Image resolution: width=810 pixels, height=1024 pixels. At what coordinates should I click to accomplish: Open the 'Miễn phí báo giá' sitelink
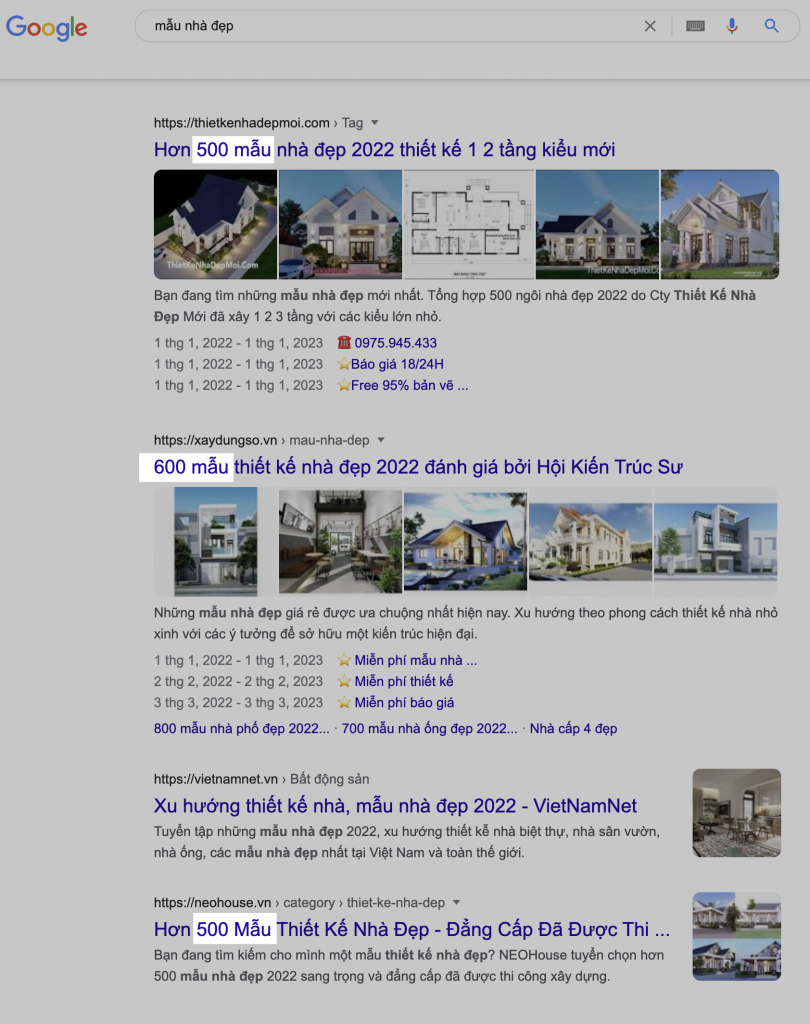point(404,702)
